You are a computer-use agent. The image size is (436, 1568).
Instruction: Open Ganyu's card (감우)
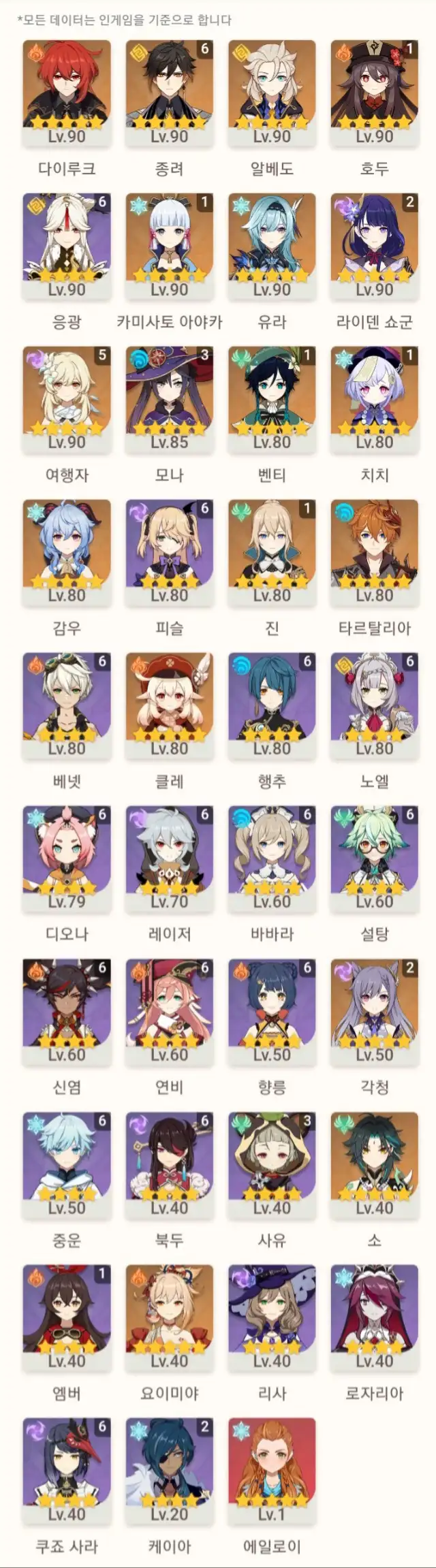click(x=67, y=553)
